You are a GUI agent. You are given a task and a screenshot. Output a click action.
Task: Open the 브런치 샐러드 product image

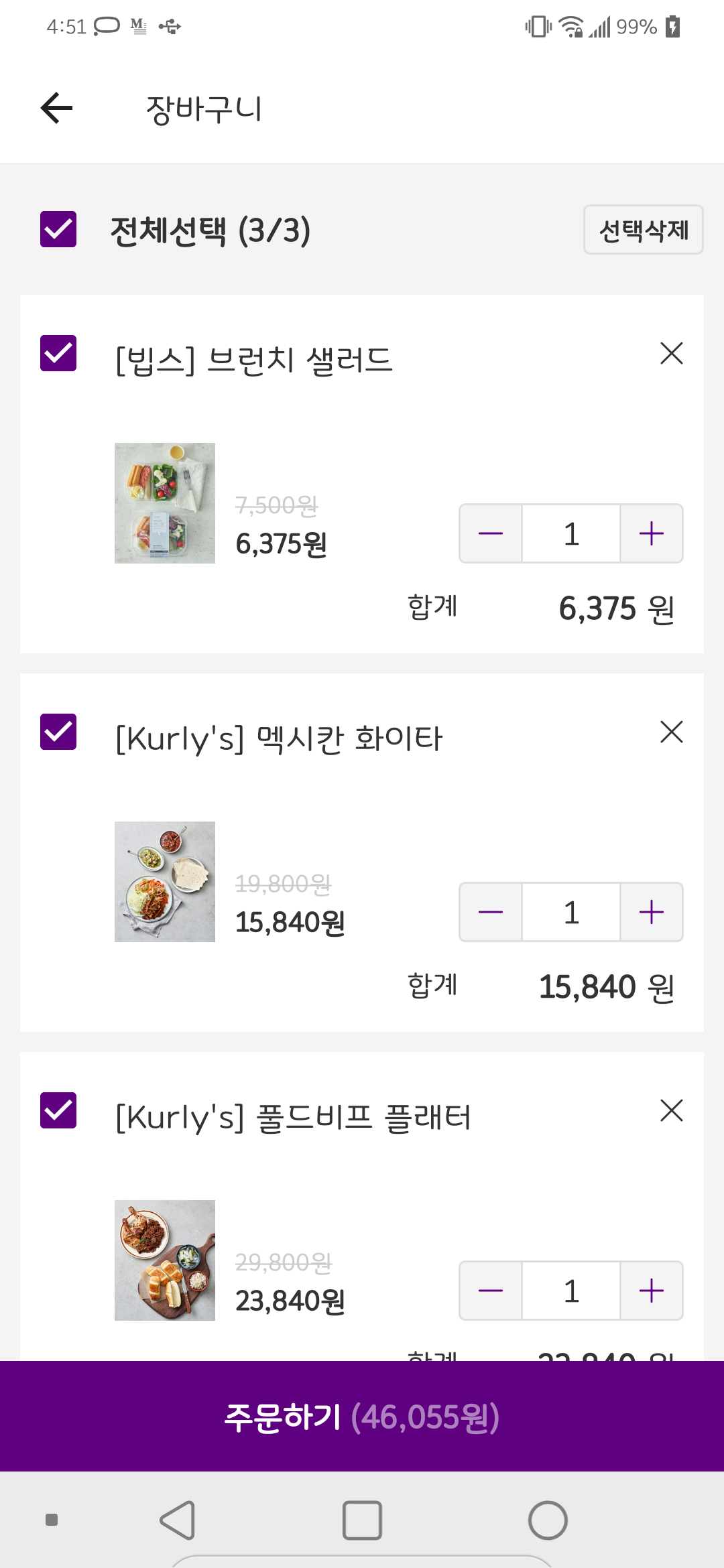pos(165,503)
